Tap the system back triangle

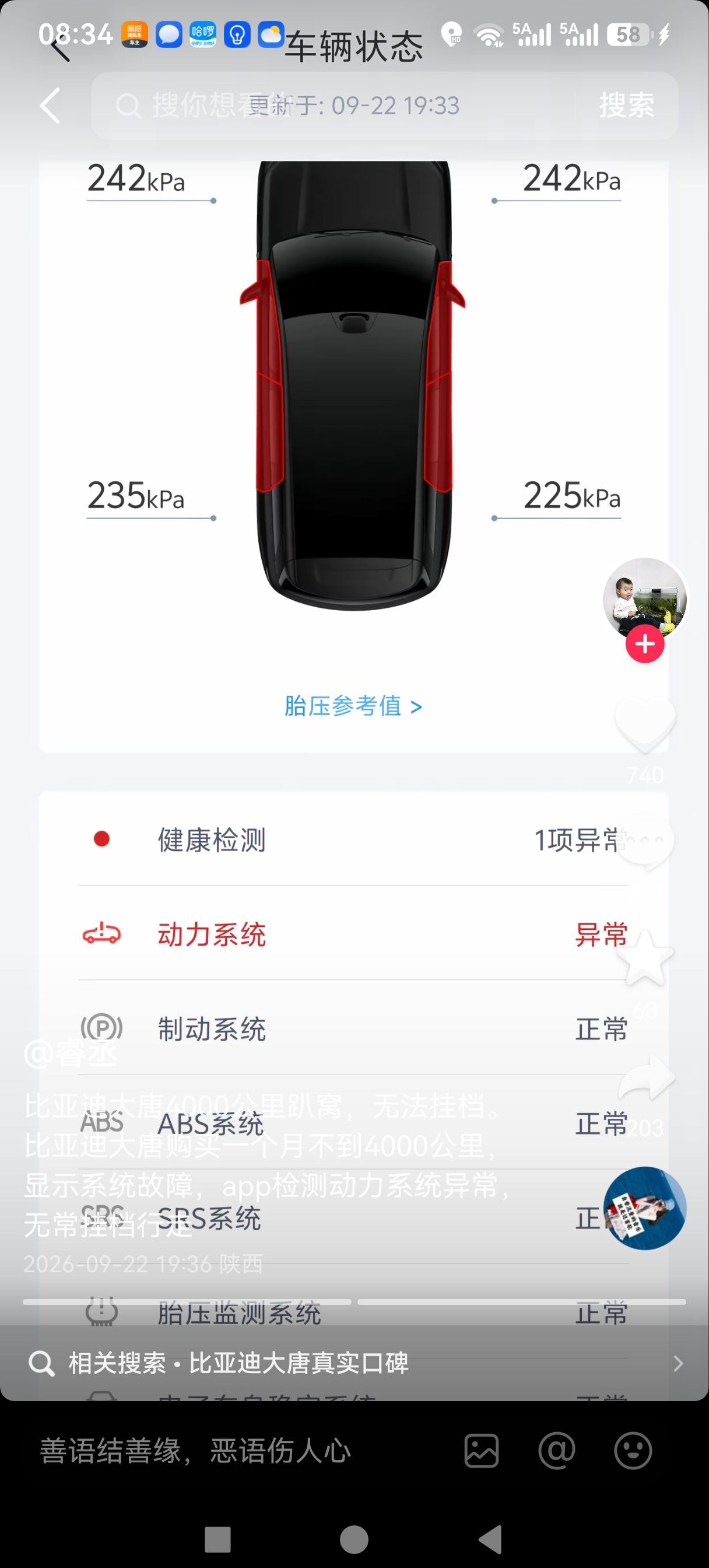point(491,1541)
